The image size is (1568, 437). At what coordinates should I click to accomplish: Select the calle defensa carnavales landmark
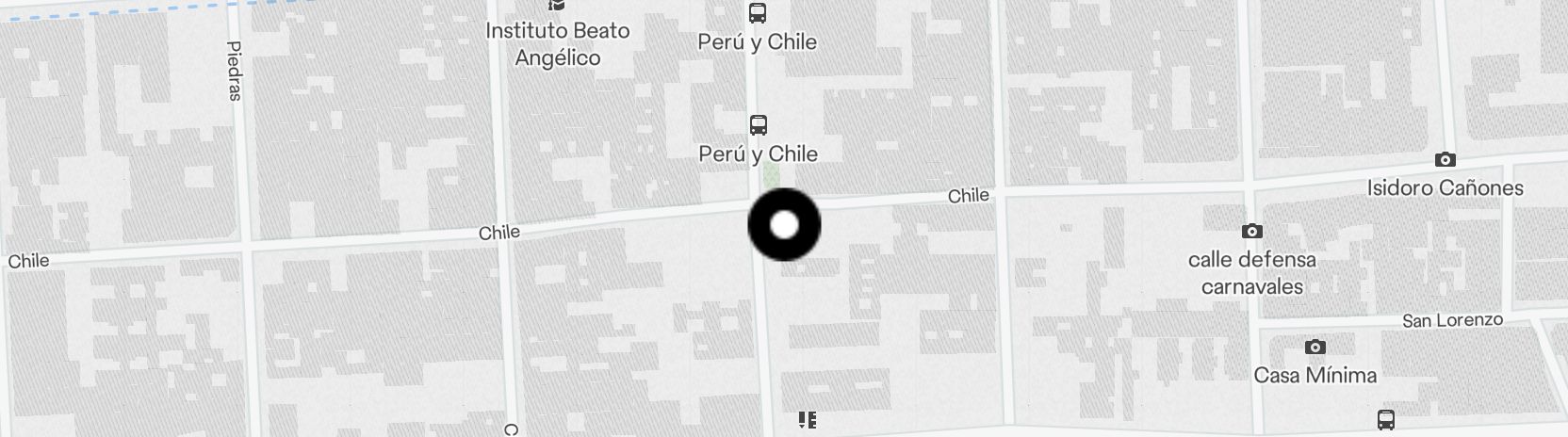1251,232
